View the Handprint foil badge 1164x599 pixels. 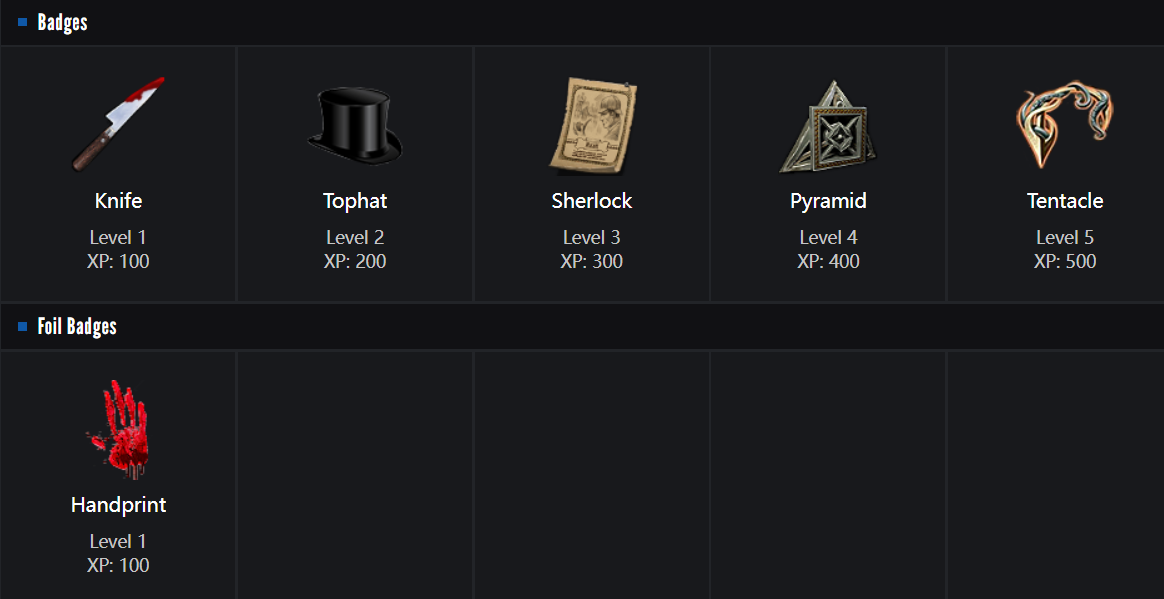click(x=118, y=476)
